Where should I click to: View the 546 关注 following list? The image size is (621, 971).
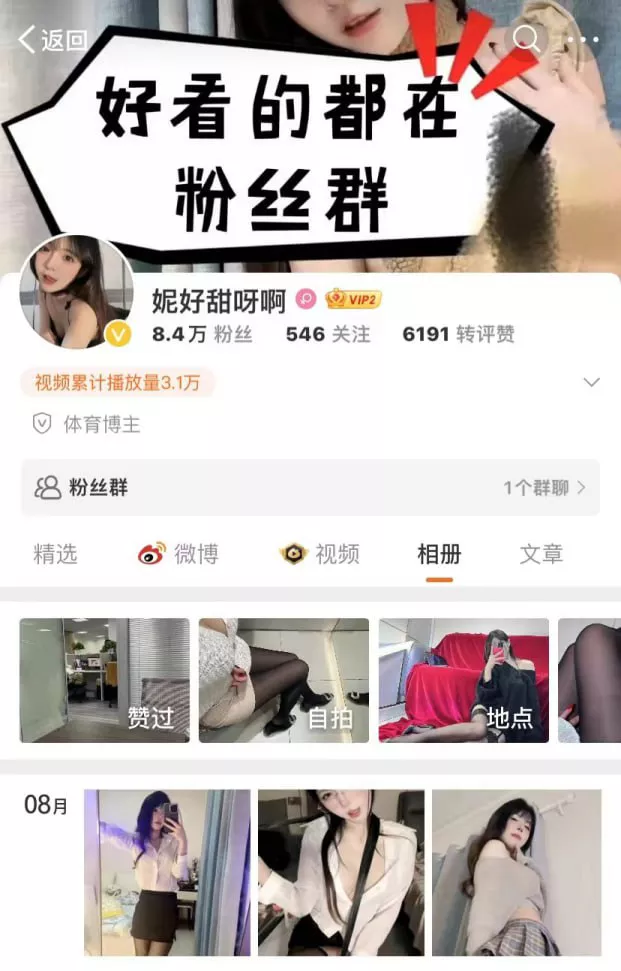(328, 334)
